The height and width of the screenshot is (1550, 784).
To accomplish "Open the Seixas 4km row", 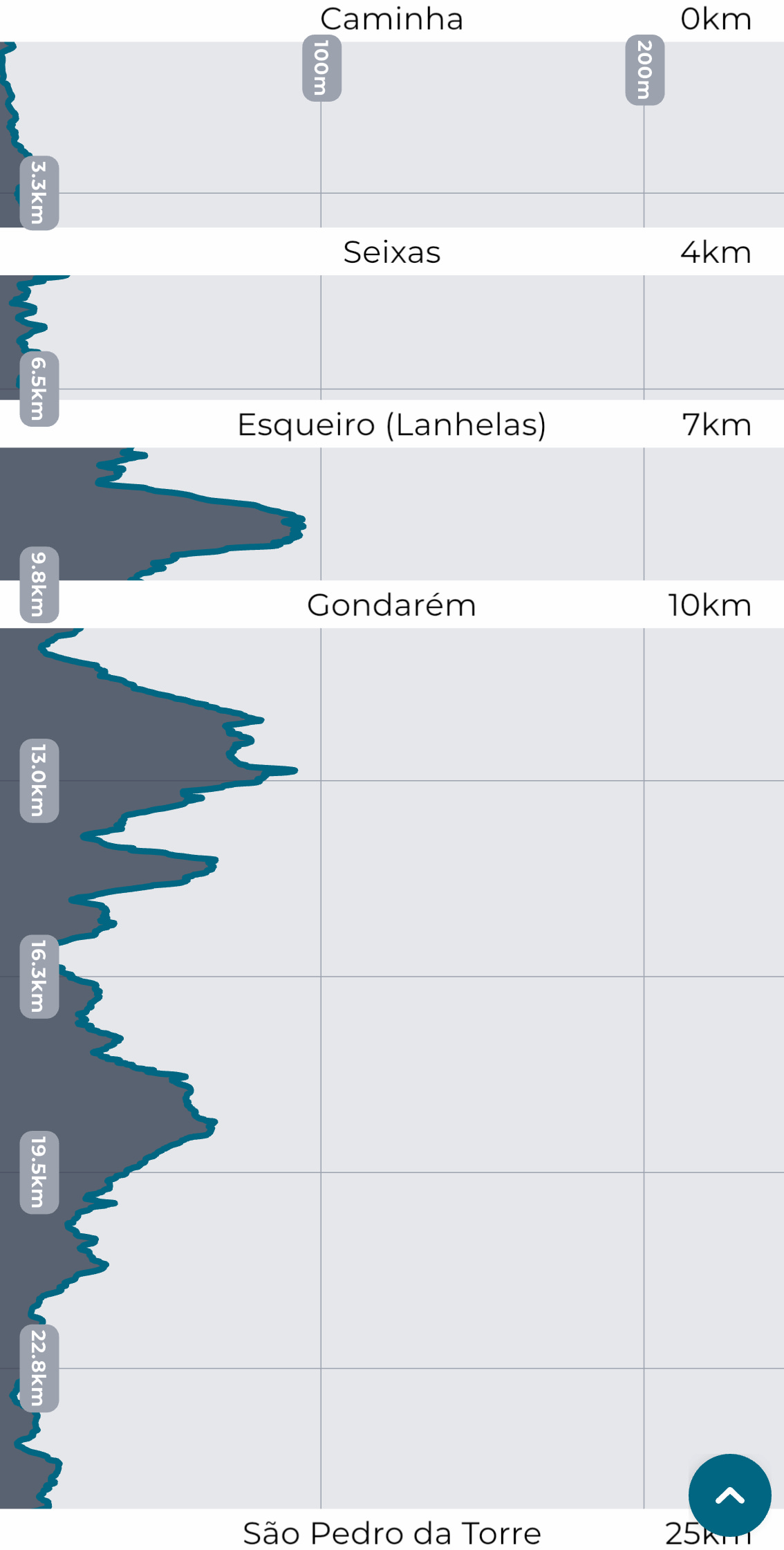I will tap(392, 252).
